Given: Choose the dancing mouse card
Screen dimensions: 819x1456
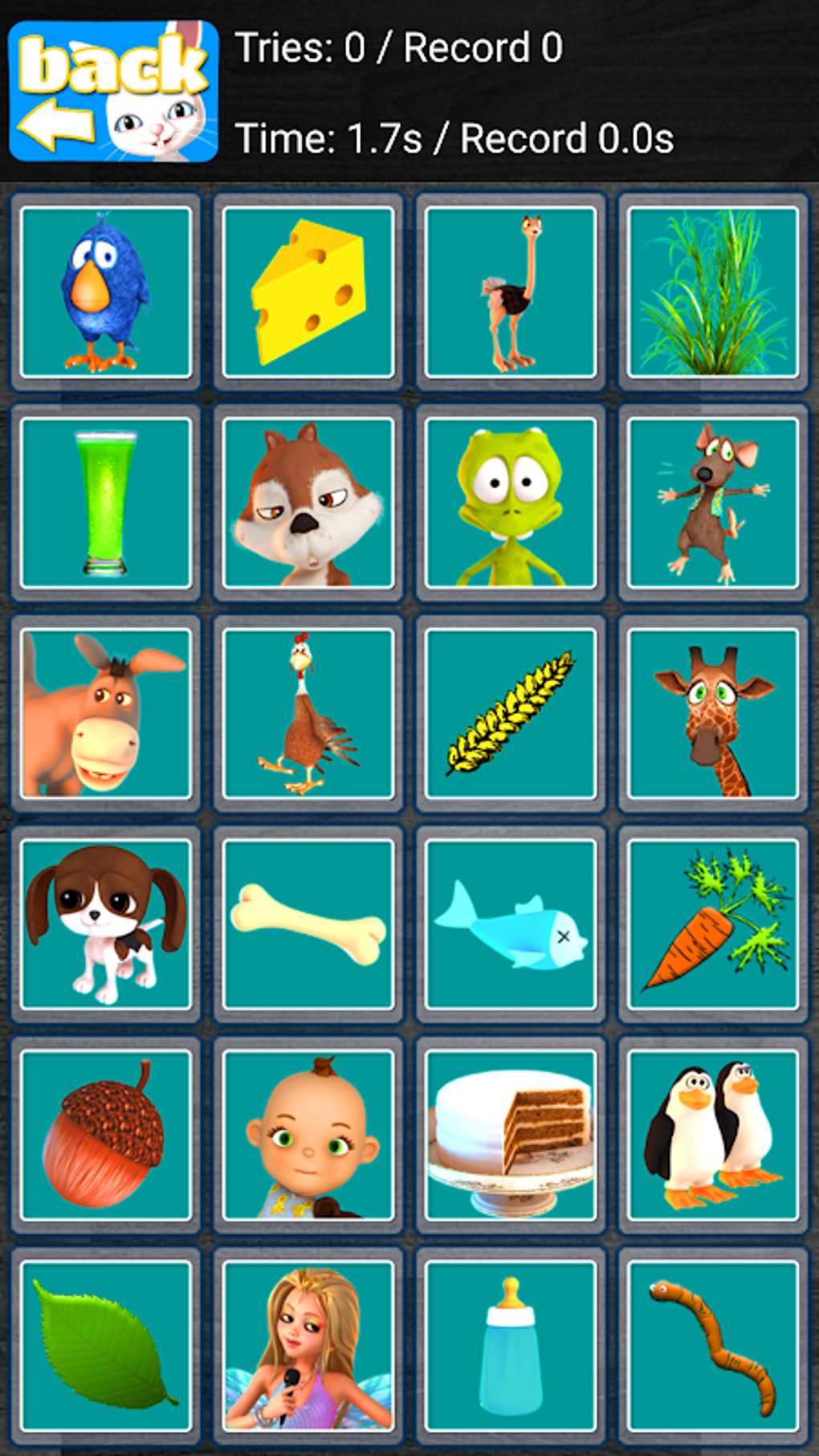Looking at the screenshot, I should [x=713, y=503].
